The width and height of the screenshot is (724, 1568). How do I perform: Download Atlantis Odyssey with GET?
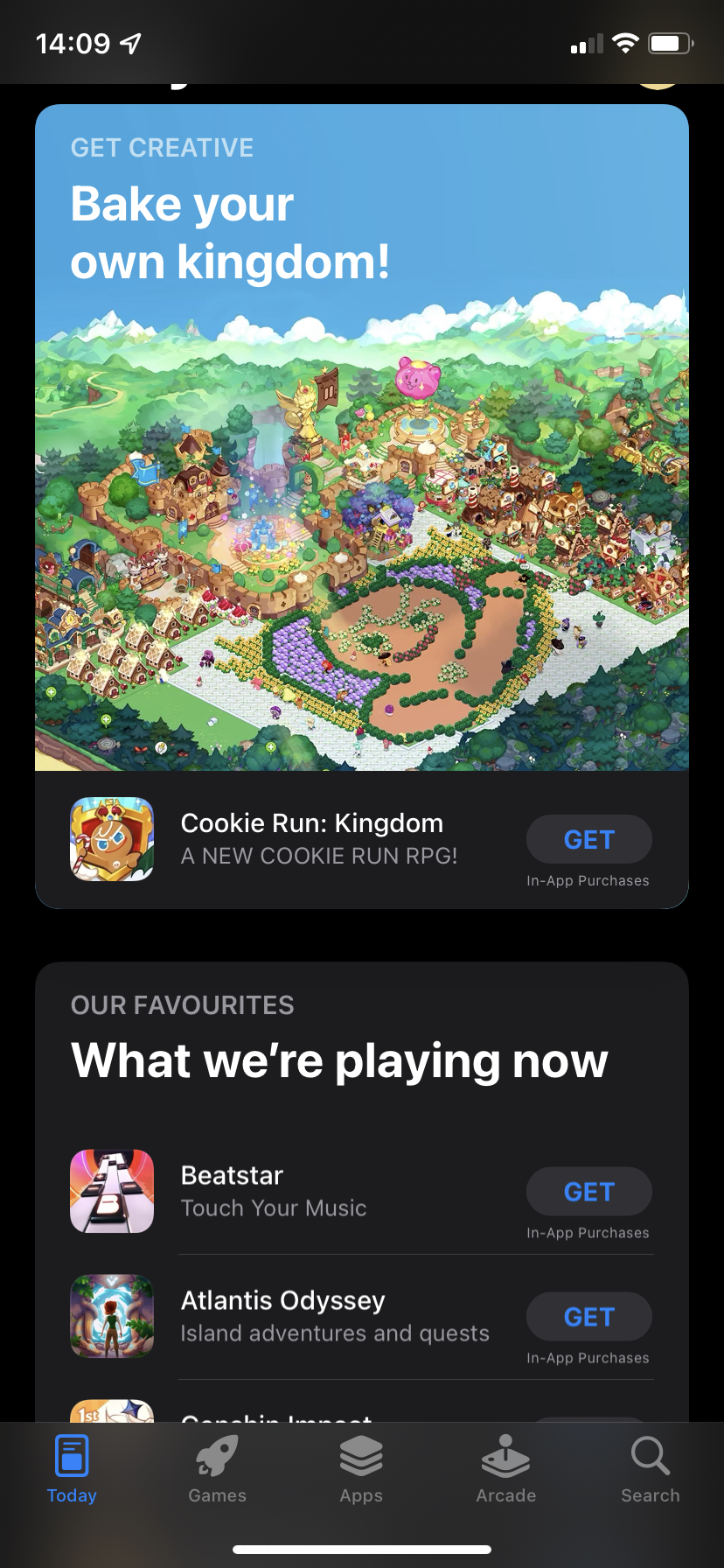[x=588, y=1317]
